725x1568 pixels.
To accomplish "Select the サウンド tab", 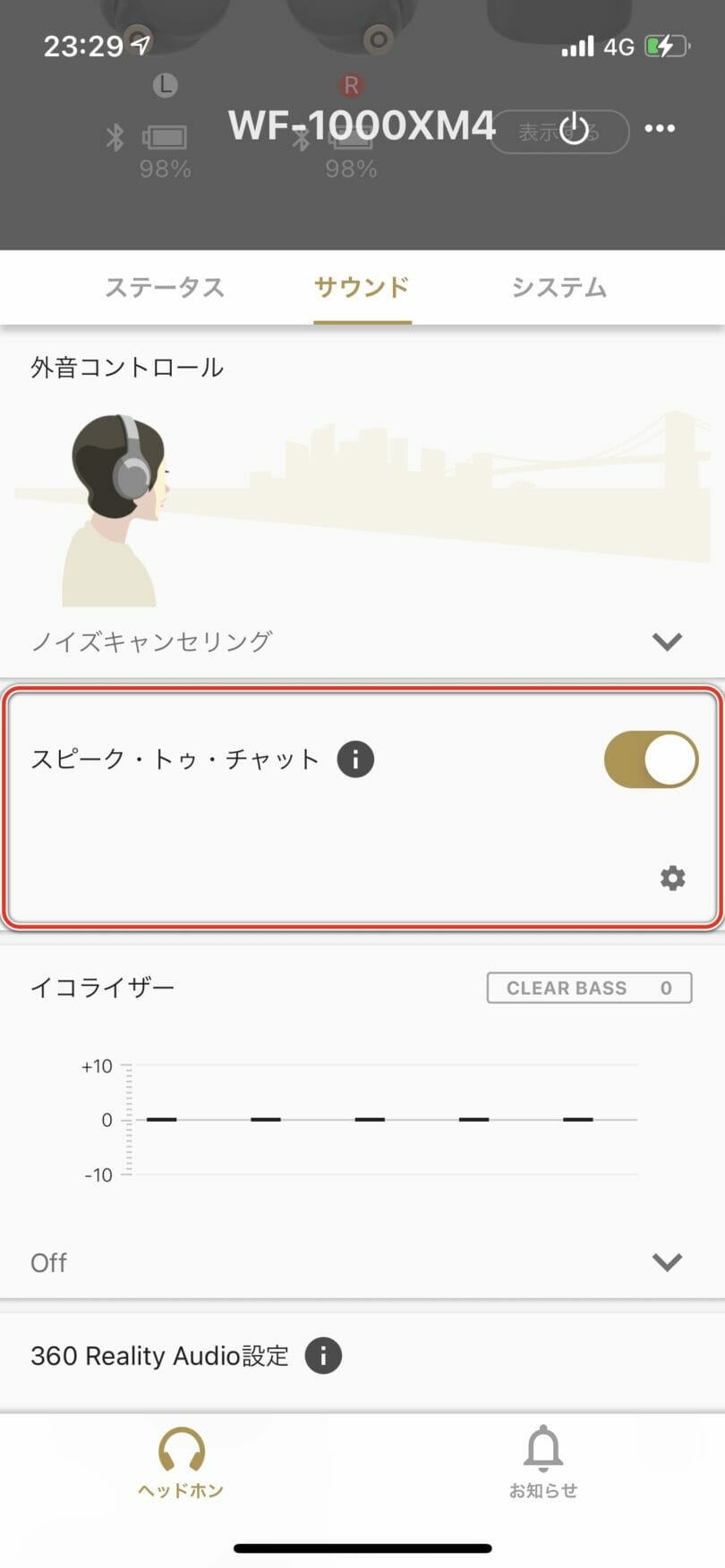I will [362, 287].
